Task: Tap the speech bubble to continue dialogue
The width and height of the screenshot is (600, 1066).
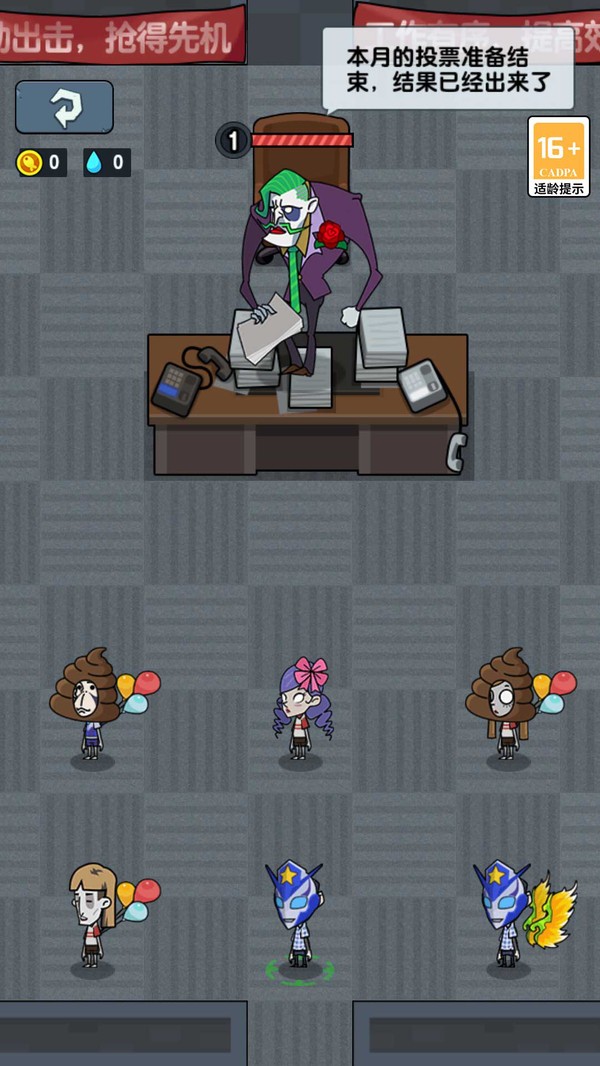Action: (448, 68)
